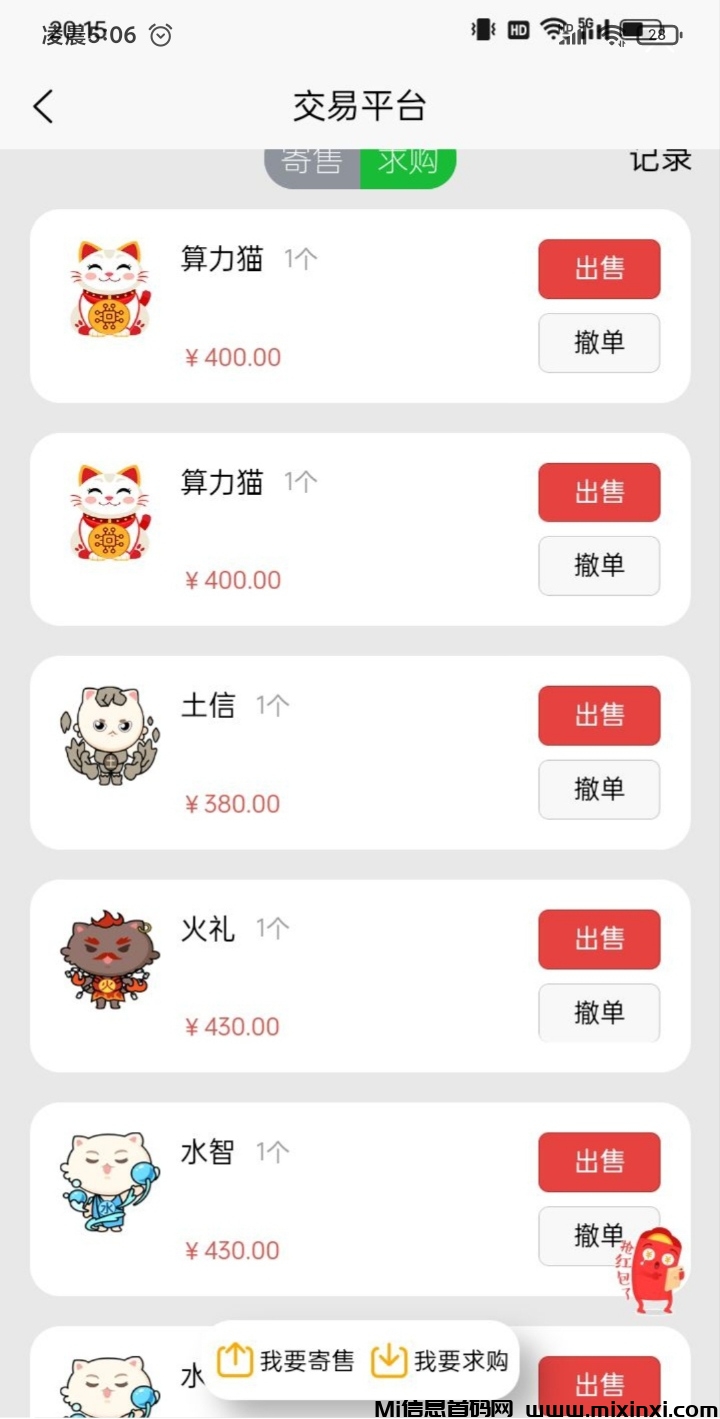Tap 撤单 on the 火礼 listing

pyautogui.click(x=599, y=1012)
